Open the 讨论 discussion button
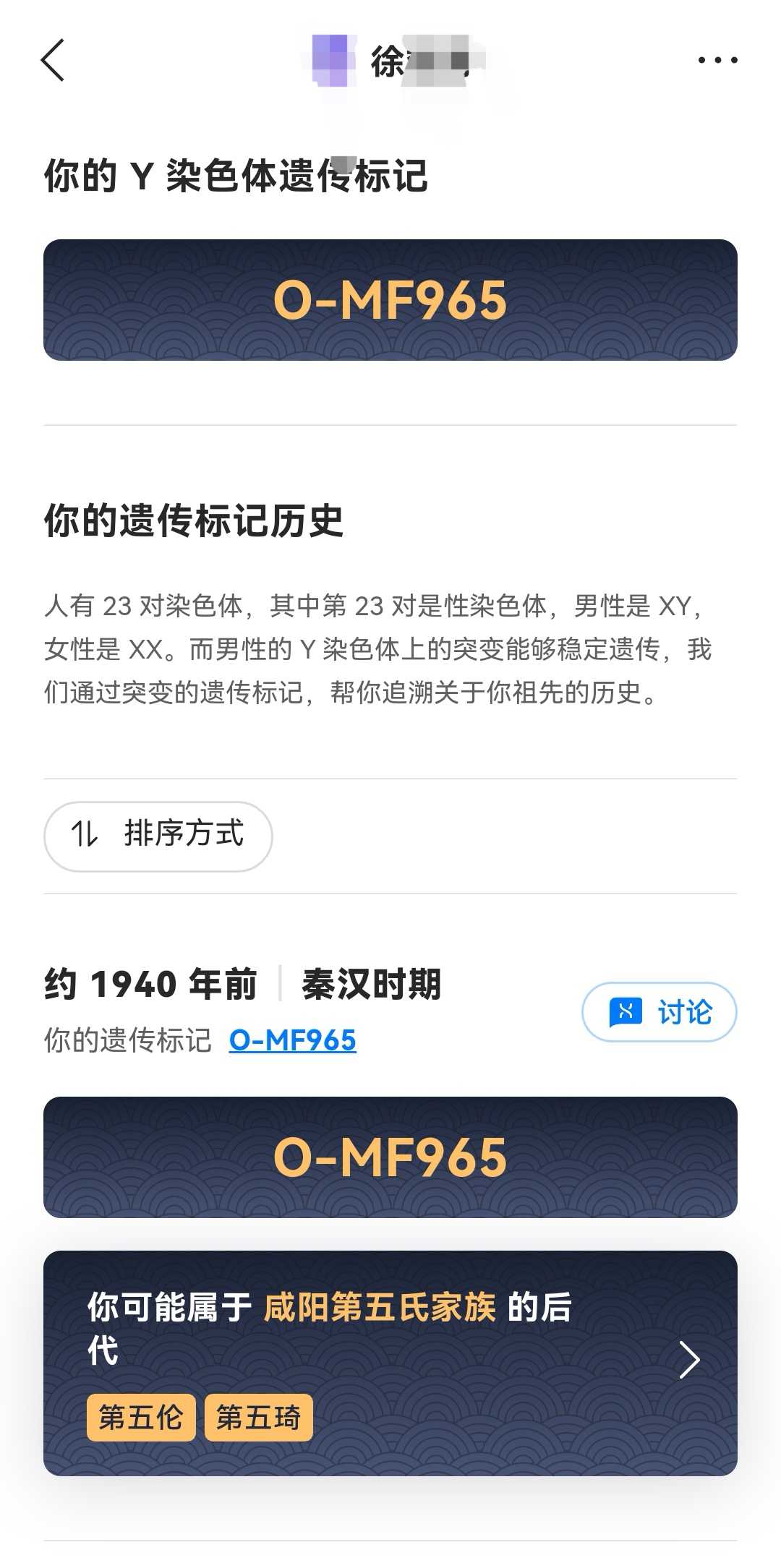 point(659,1012)
